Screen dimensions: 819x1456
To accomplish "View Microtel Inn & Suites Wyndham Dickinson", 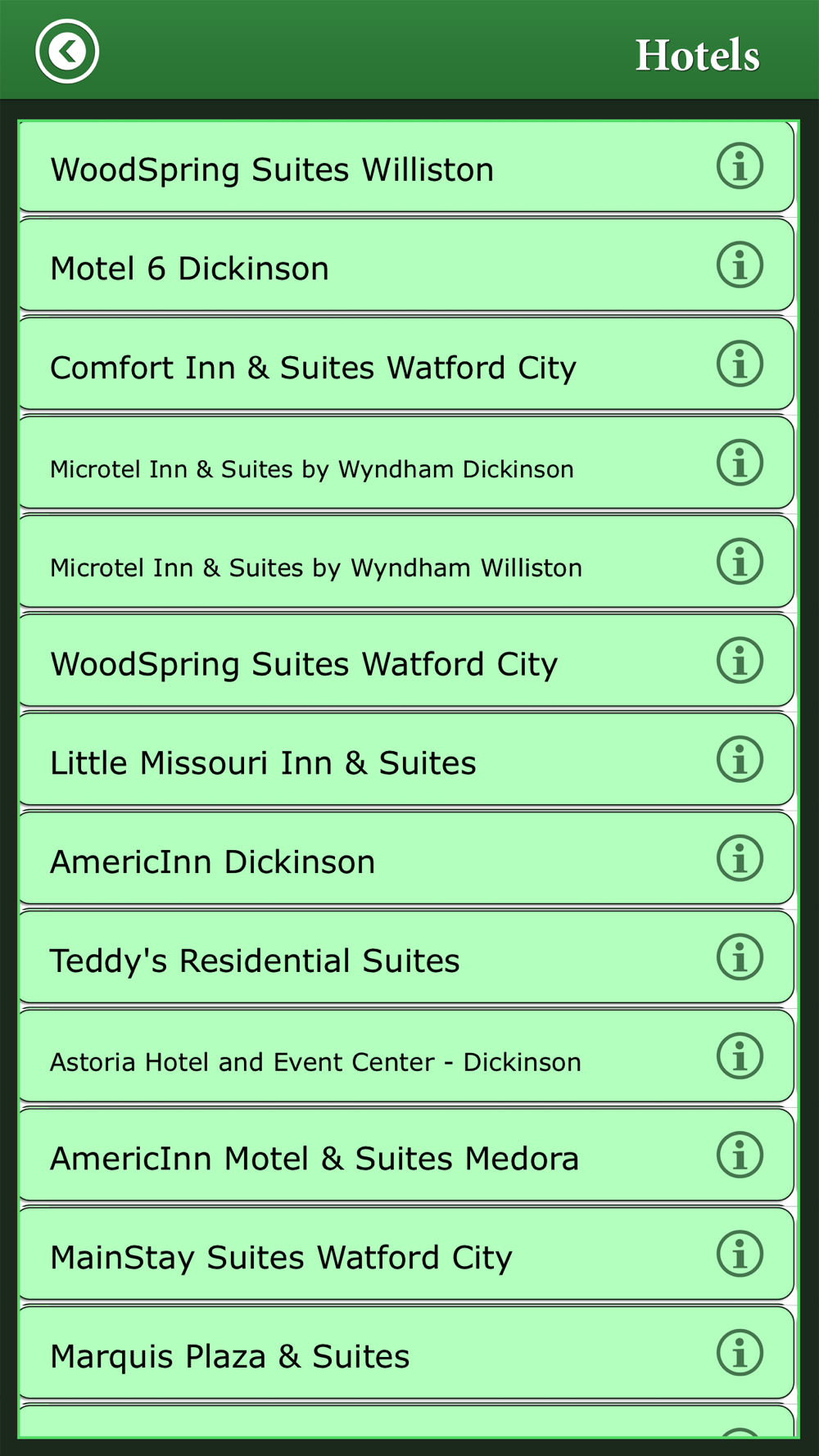I will coord(406,463).
